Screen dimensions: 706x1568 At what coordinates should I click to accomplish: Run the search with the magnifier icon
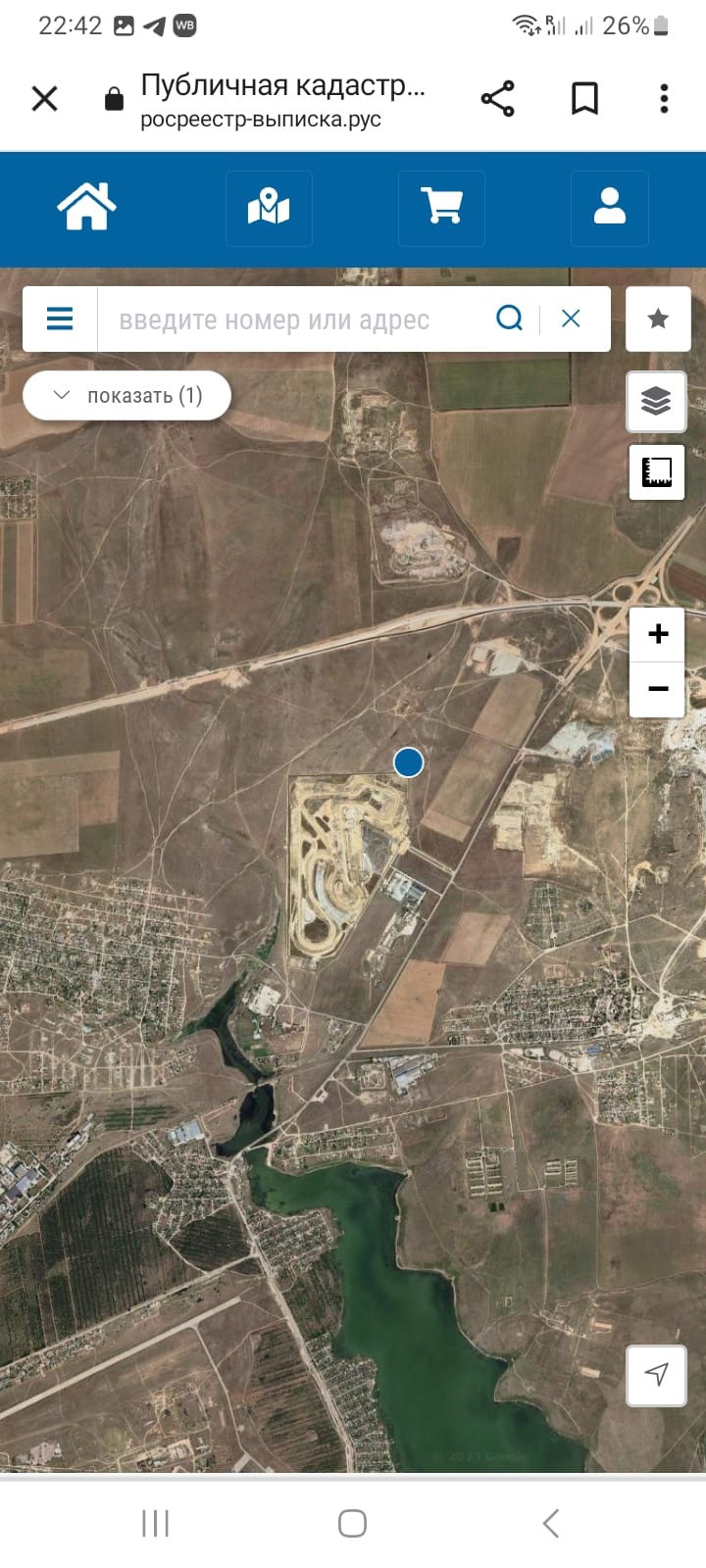(x=509, y=318)
